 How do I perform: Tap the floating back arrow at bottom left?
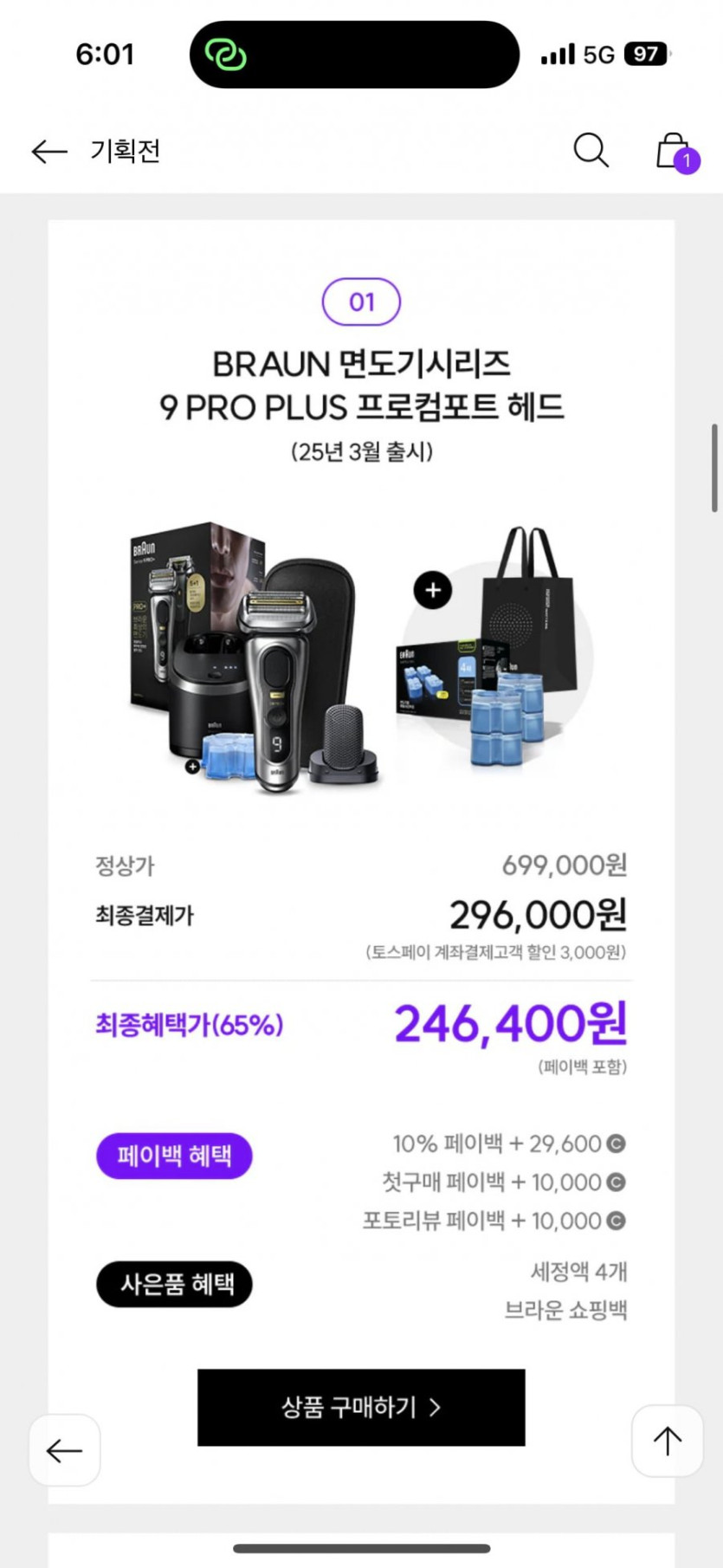coord(64,1450)
